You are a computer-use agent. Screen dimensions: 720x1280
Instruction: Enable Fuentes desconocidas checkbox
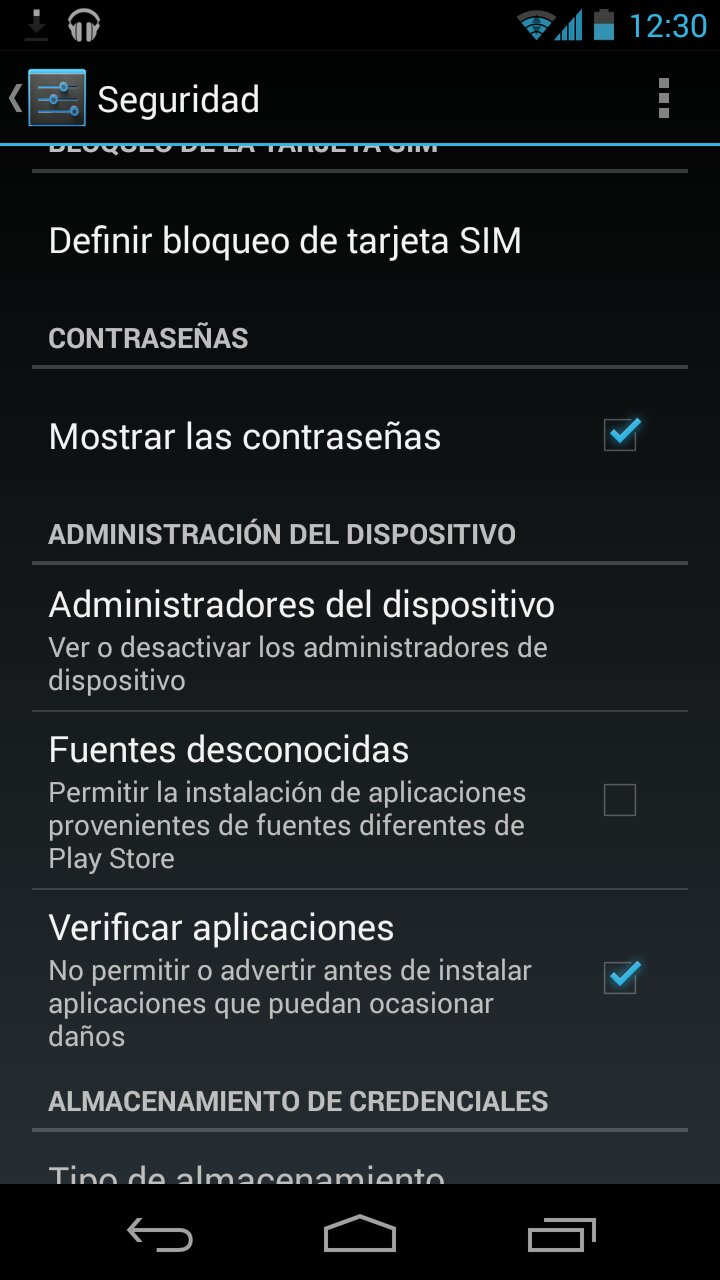tap(620, 800)
